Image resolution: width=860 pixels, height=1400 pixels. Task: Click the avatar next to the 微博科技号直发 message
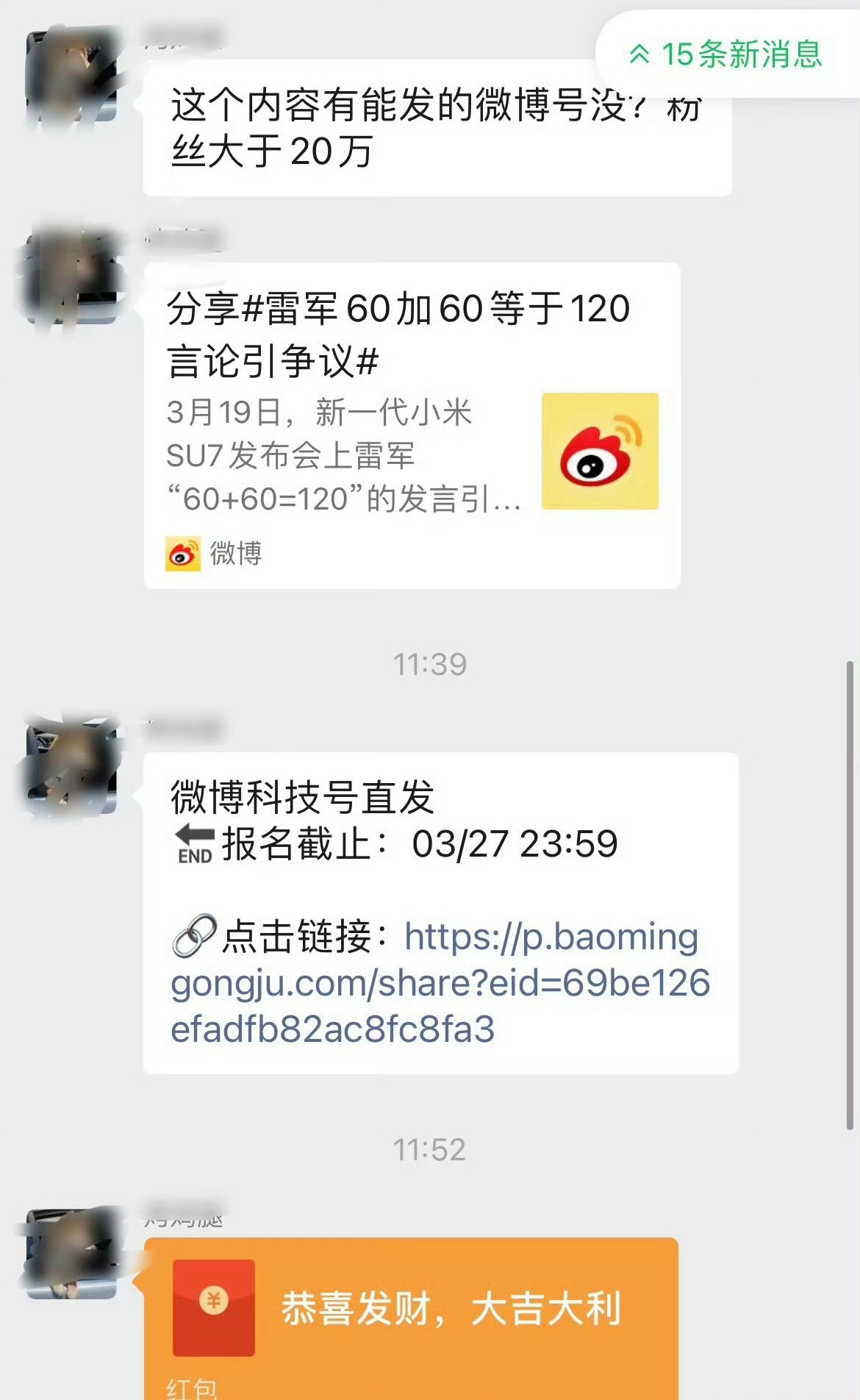pyautogui.click(x=74, y=765)
